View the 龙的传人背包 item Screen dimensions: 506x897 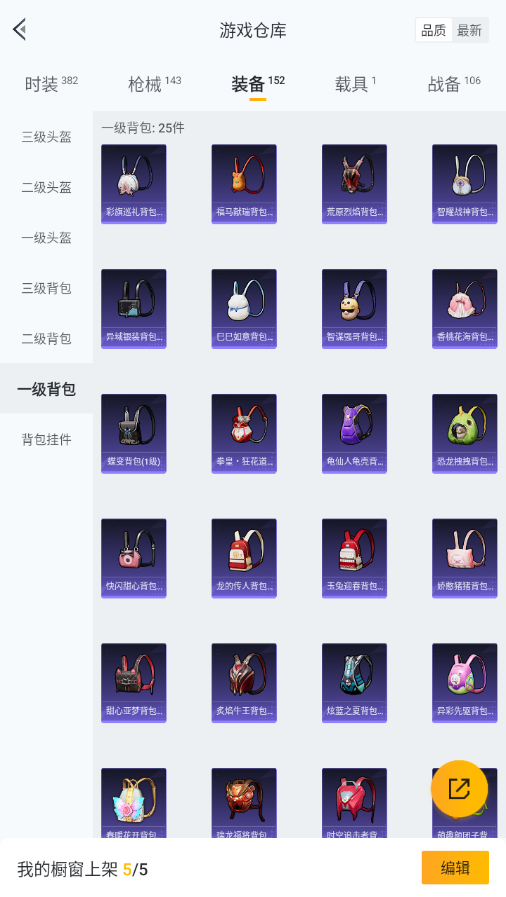point(244,558)
